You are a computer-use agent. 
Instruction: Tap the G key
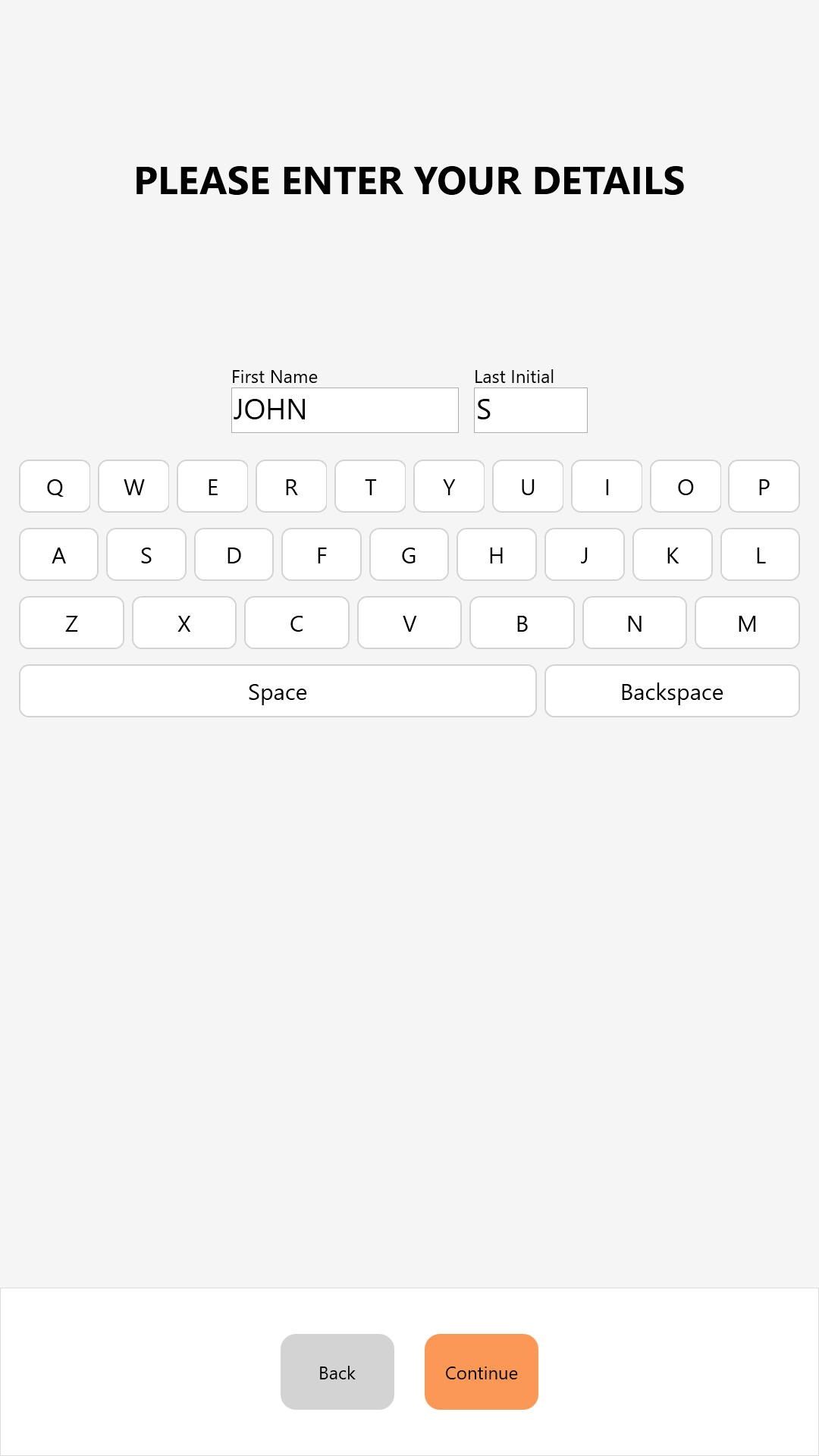click(x=409, y=554)
